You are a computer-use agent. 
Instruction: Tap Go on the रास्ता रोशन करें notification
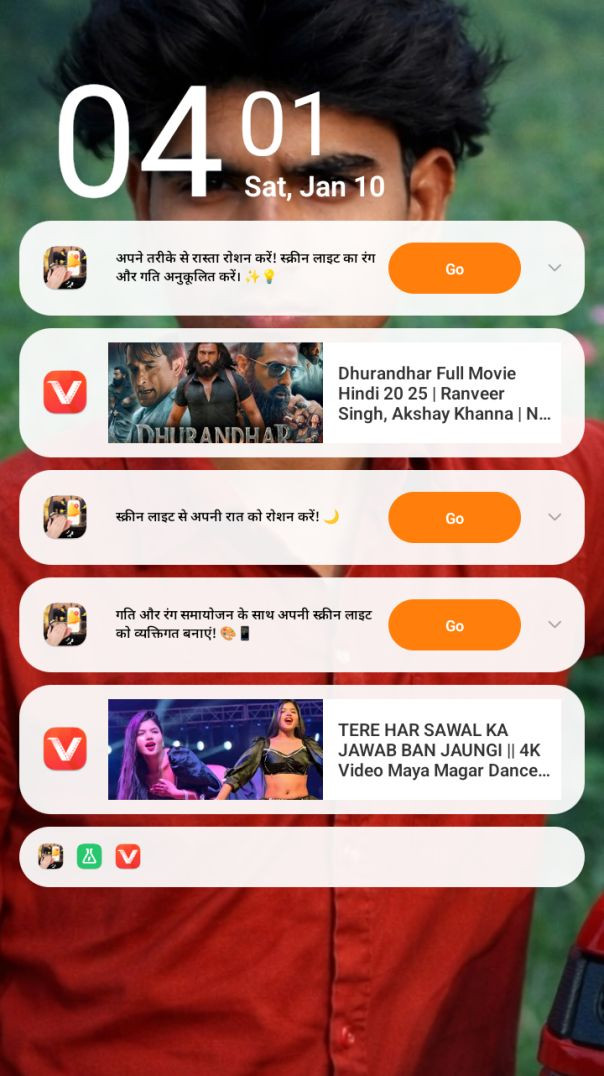[454, 268]
